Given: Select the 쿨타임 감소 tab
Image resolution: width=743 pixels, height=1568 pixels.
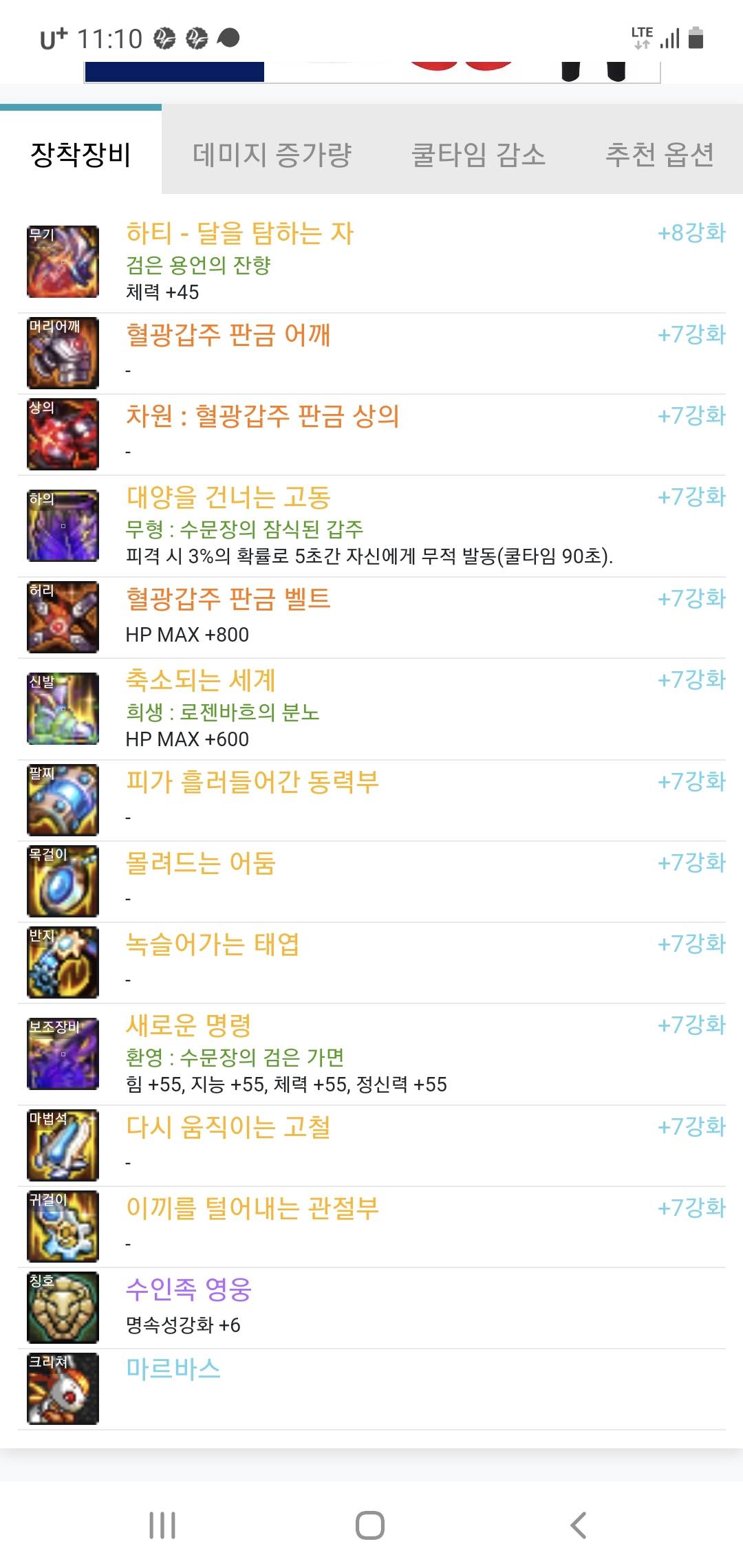Looking at the screenshot, I should click(478, 153).
